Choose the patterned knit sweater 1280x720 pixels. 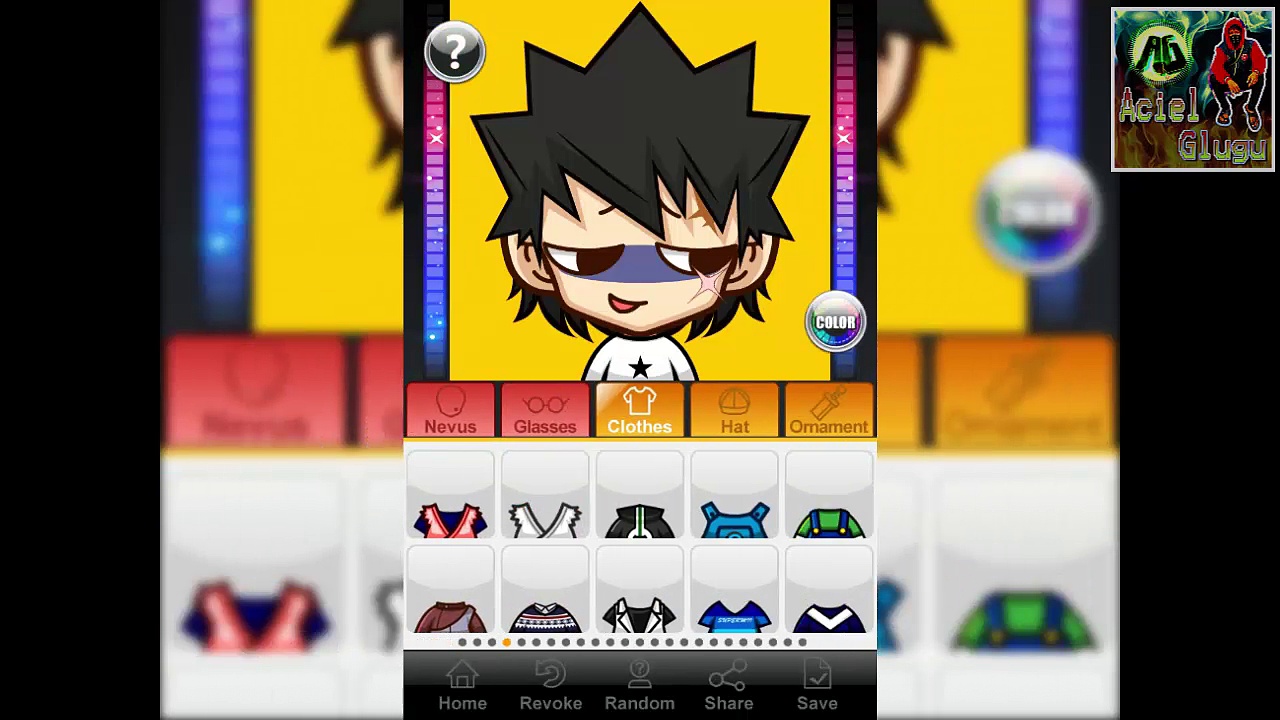[545, 592]
